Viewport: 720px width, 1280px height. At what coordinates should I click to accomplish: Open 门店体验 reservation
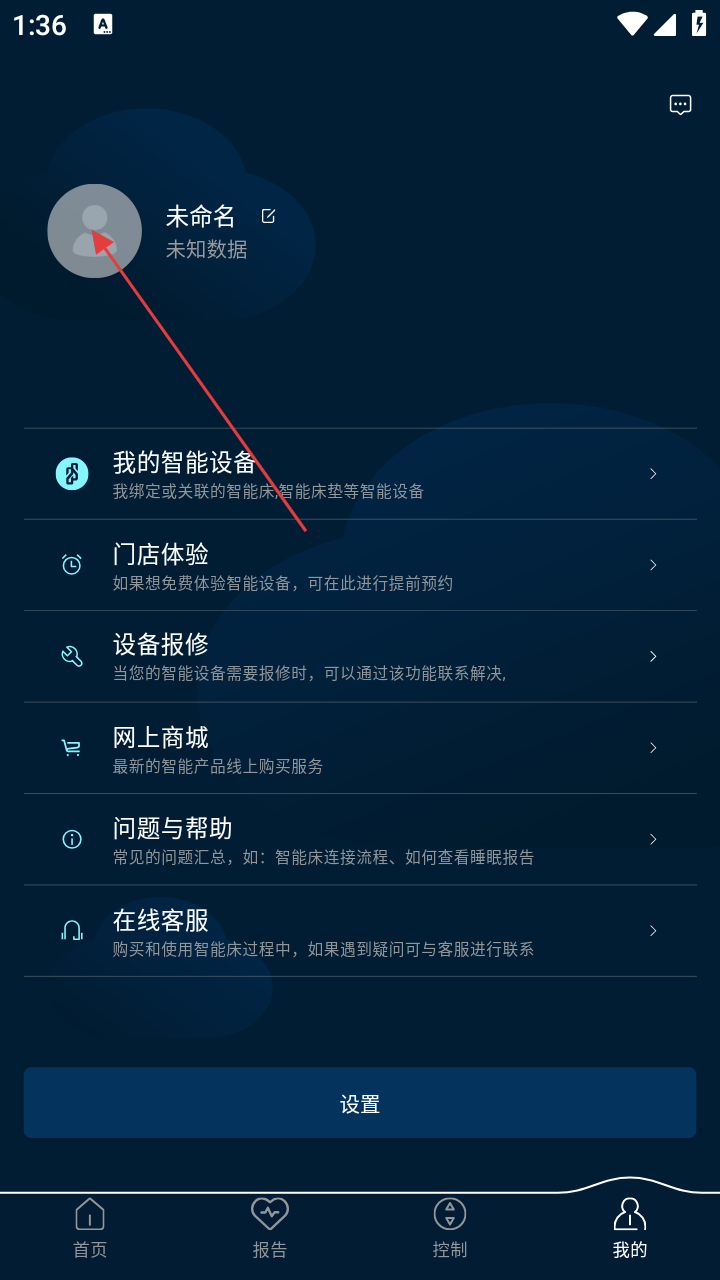[360, 565]
